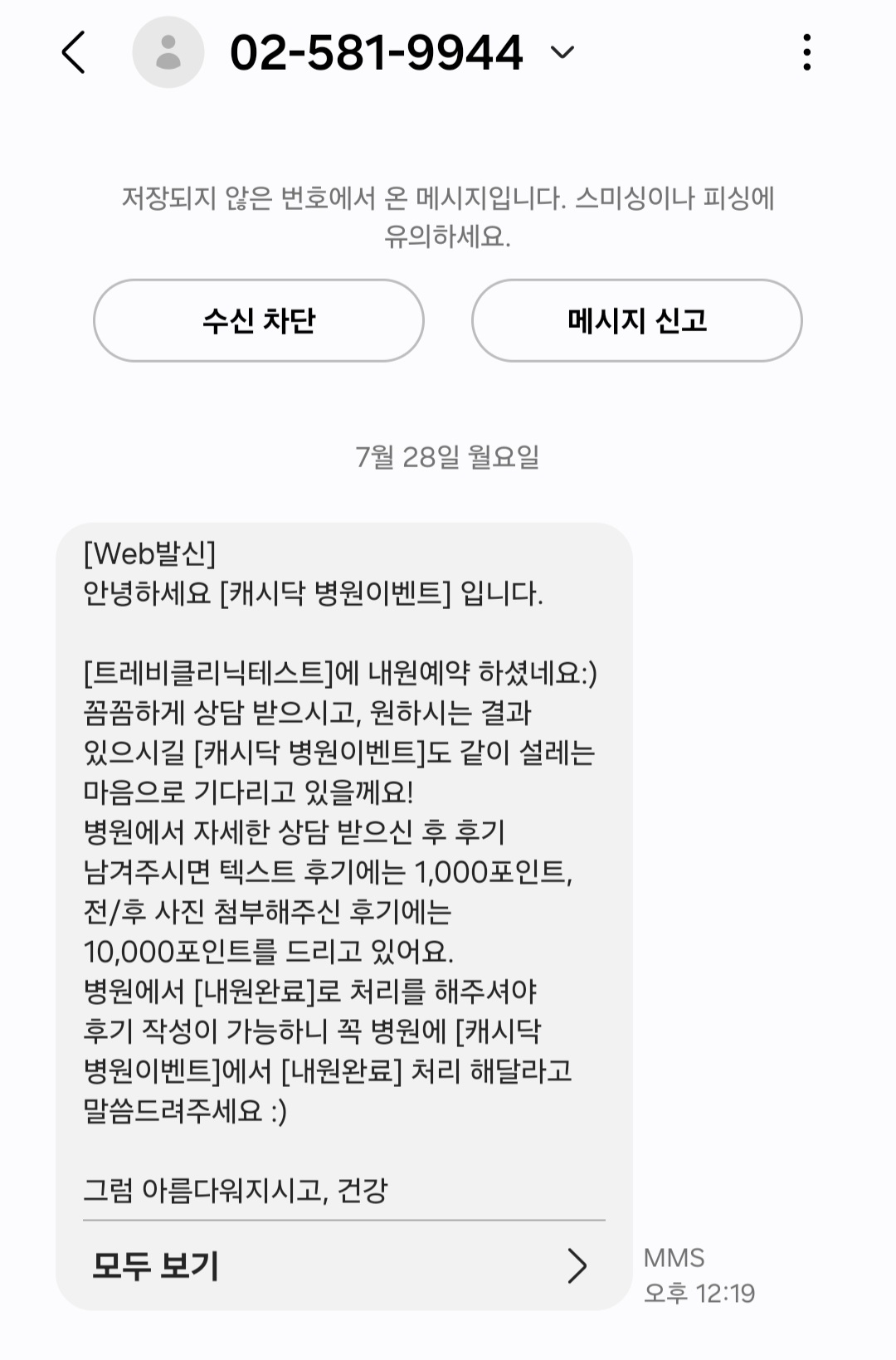Expand the 02-581-9944 number dropdown
Image resolution: width=896 pixels, height=1360 pixels.
(x=562, y=52)
